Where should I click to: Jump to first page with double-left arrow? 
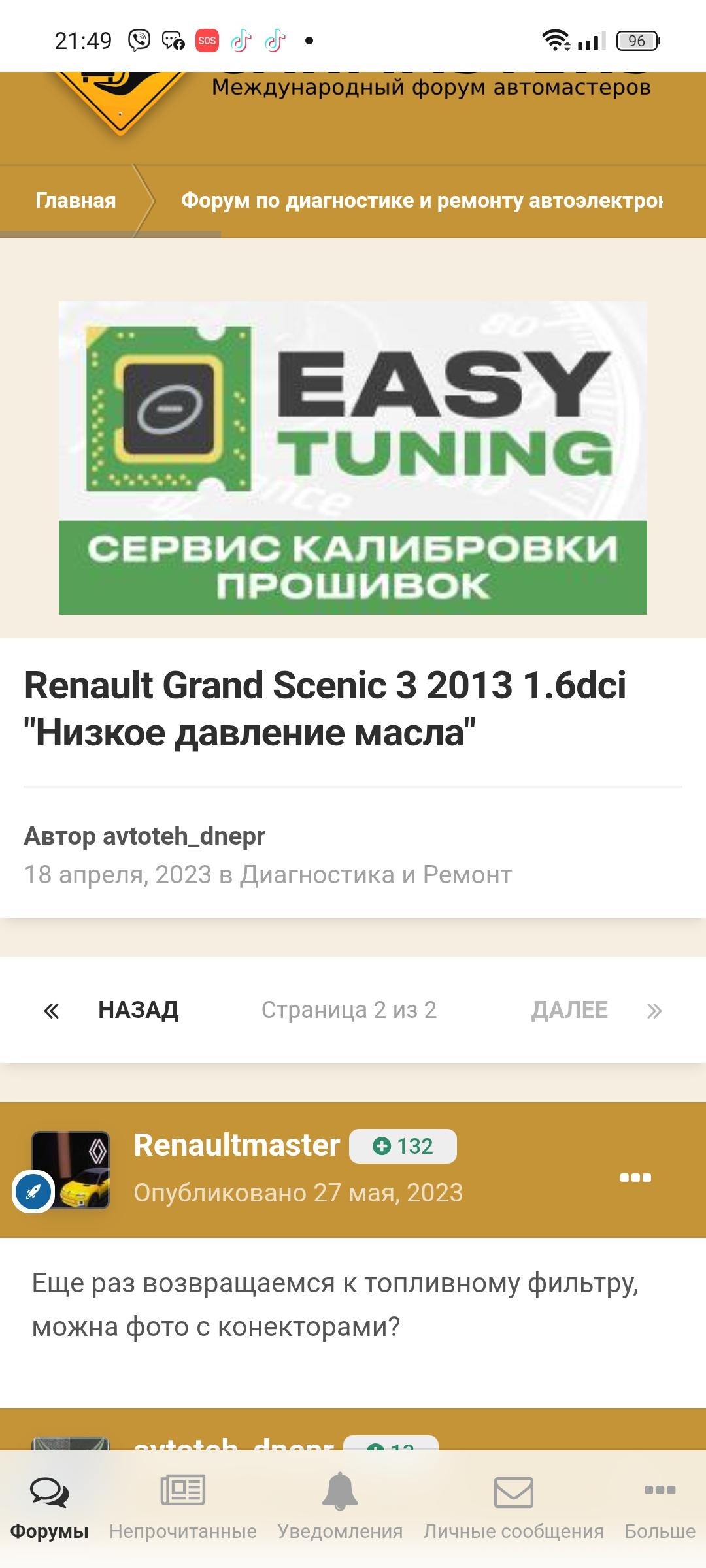point(51,1011)
